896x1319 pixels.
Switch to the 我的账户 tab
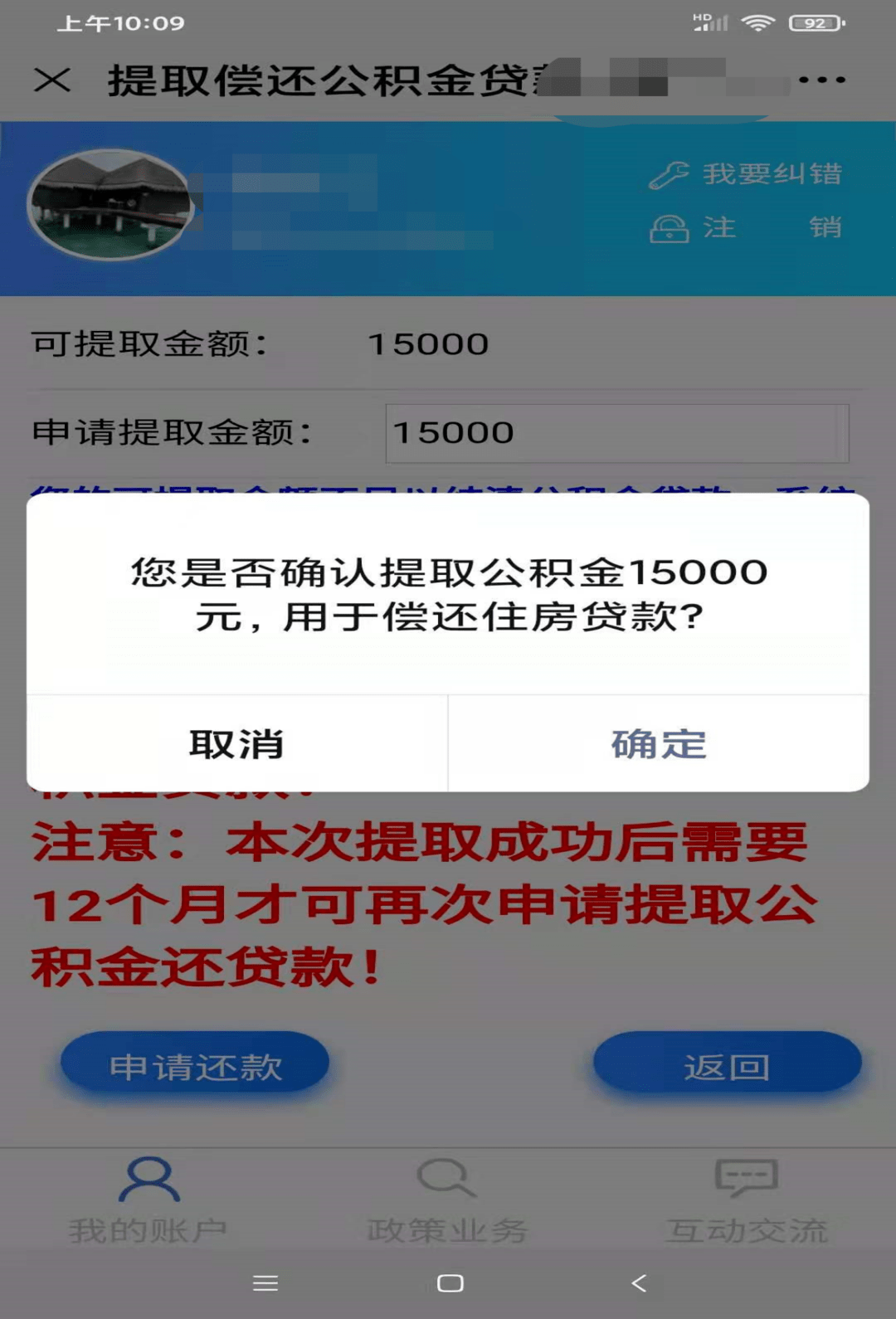pyautogui.click(x=149, y=1200)
